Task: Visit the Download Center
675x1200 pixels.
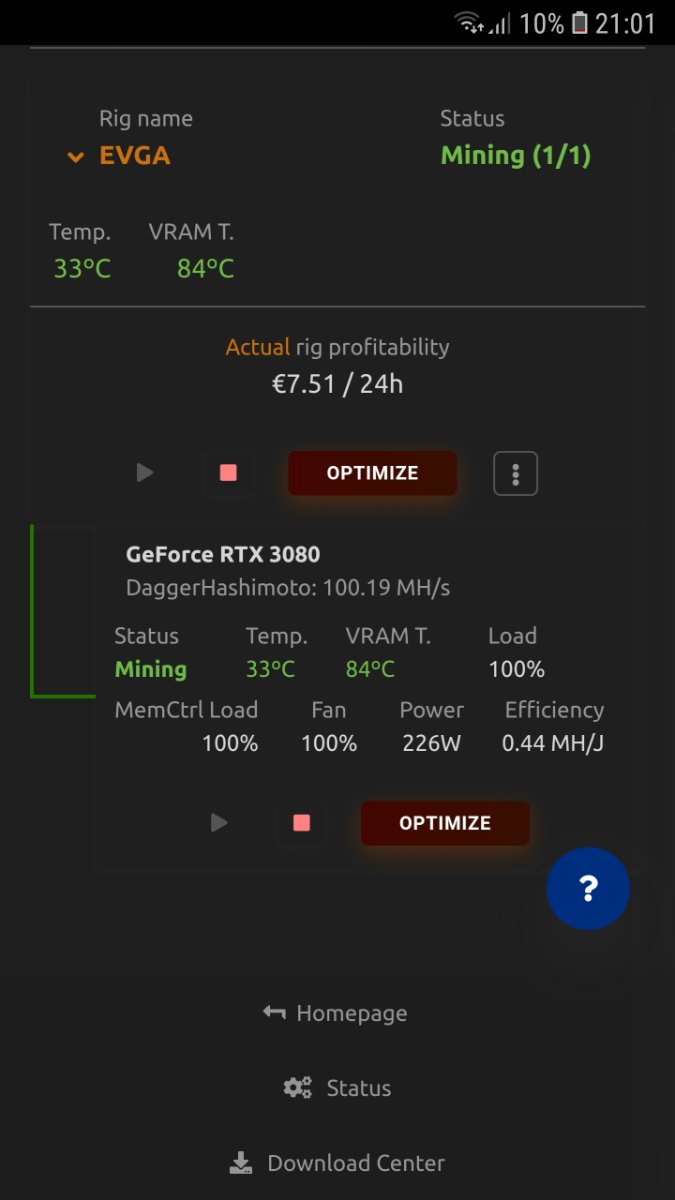Action: pyautogui.click(x=337, y=1163)
